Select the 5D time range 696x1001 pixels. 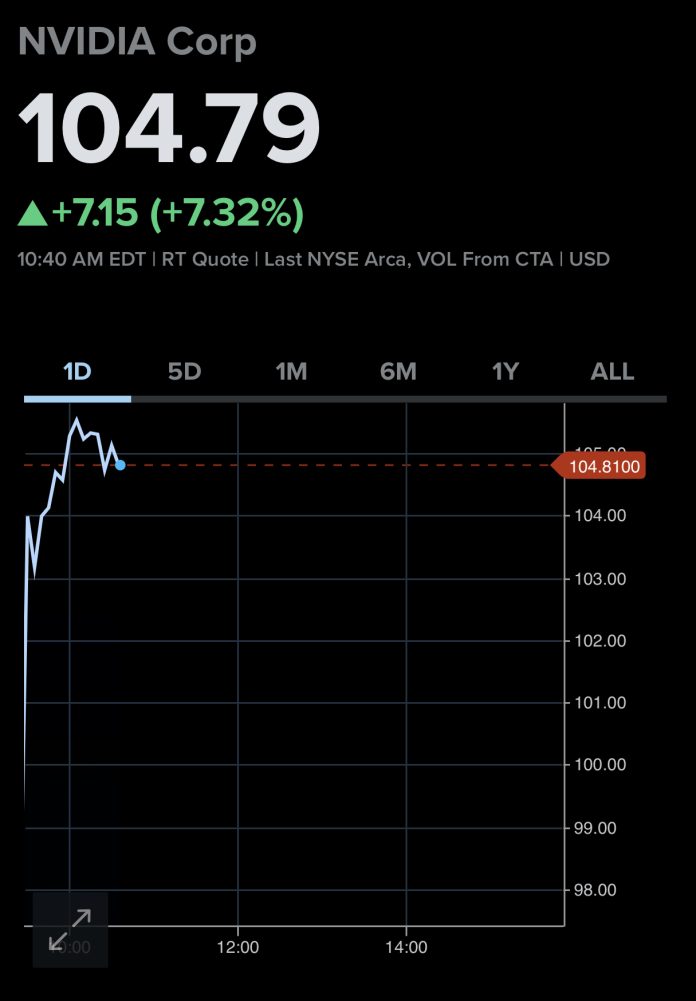(x=184, y=372)
